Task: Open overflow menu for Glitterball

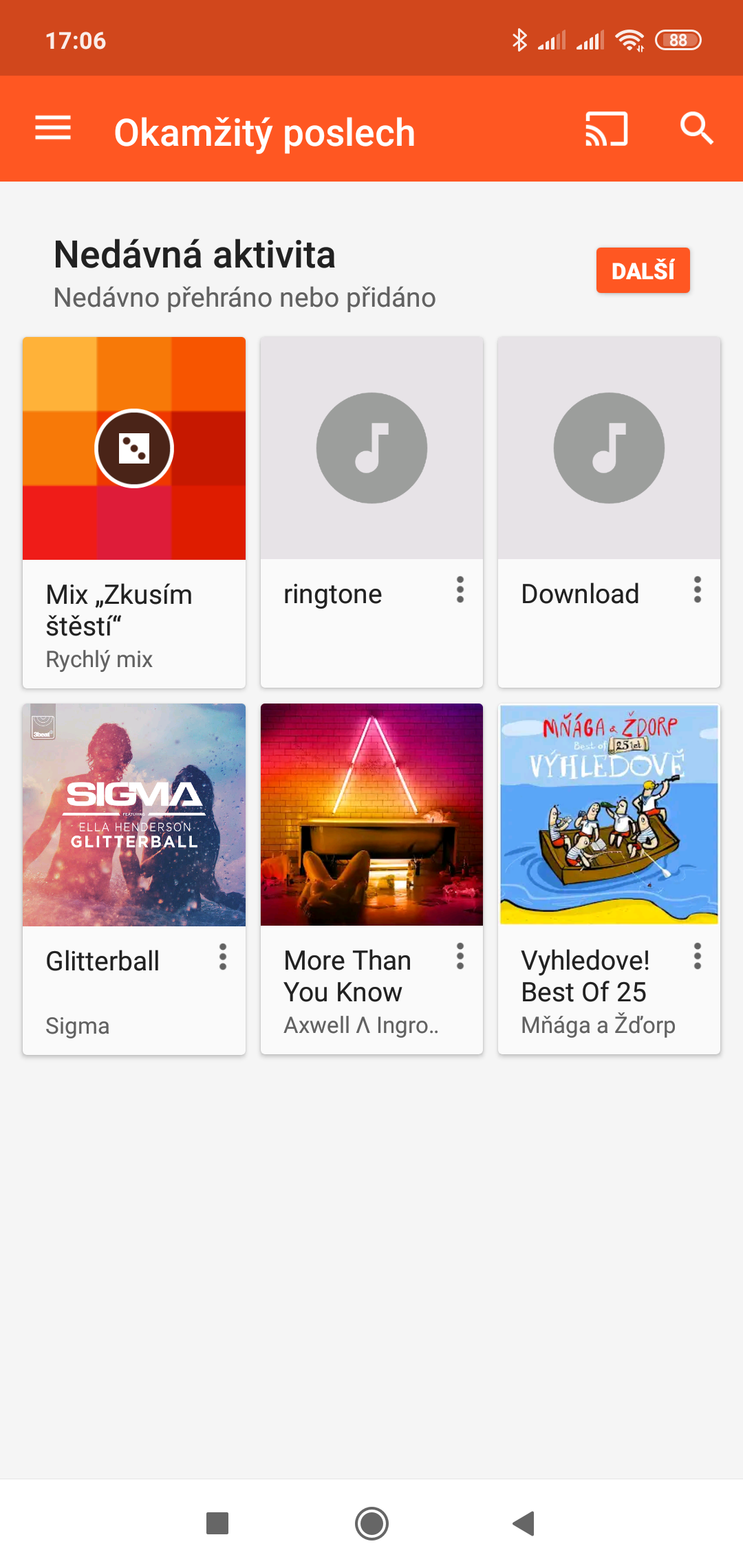Action: [x=223, y=957]
